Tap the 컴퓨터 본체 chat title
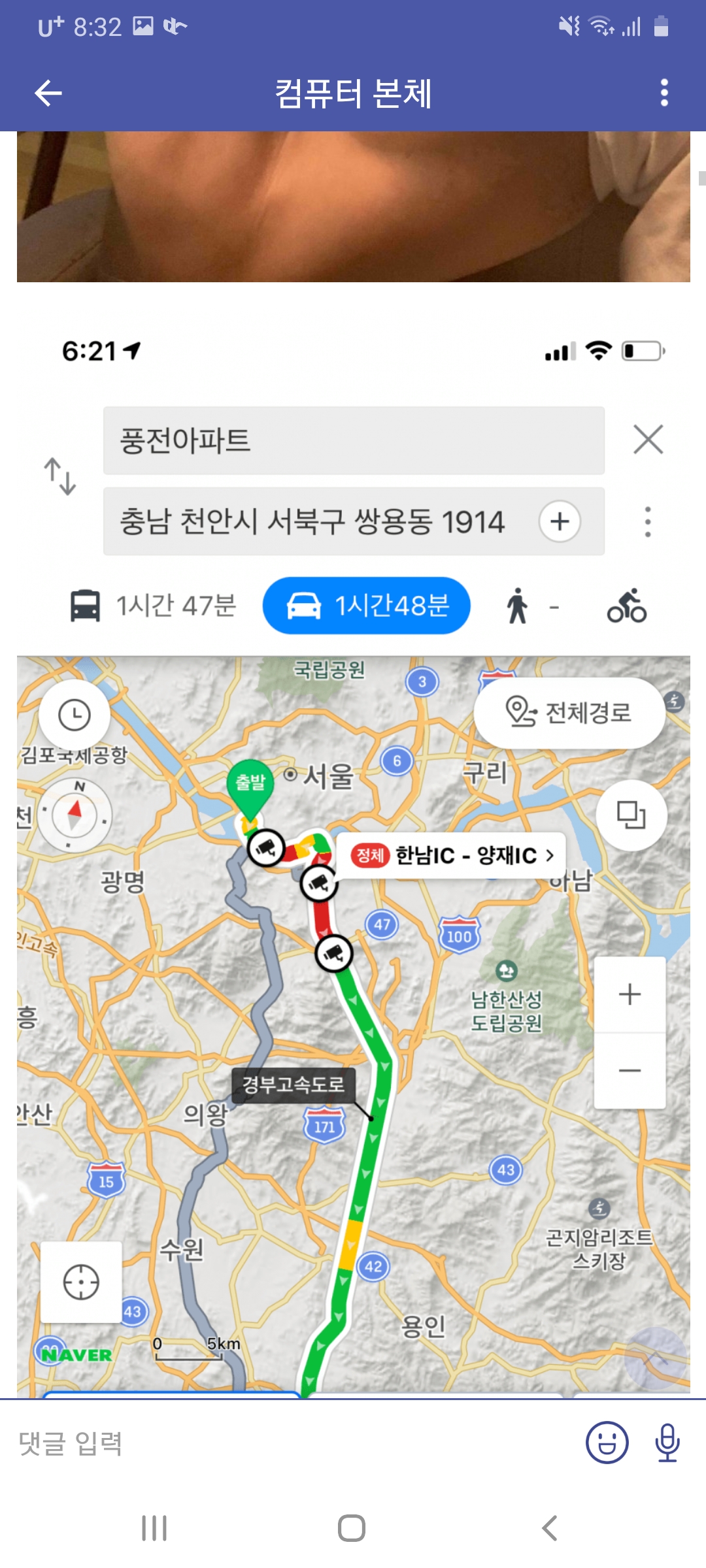706x1568 pixels. point(353,93)
